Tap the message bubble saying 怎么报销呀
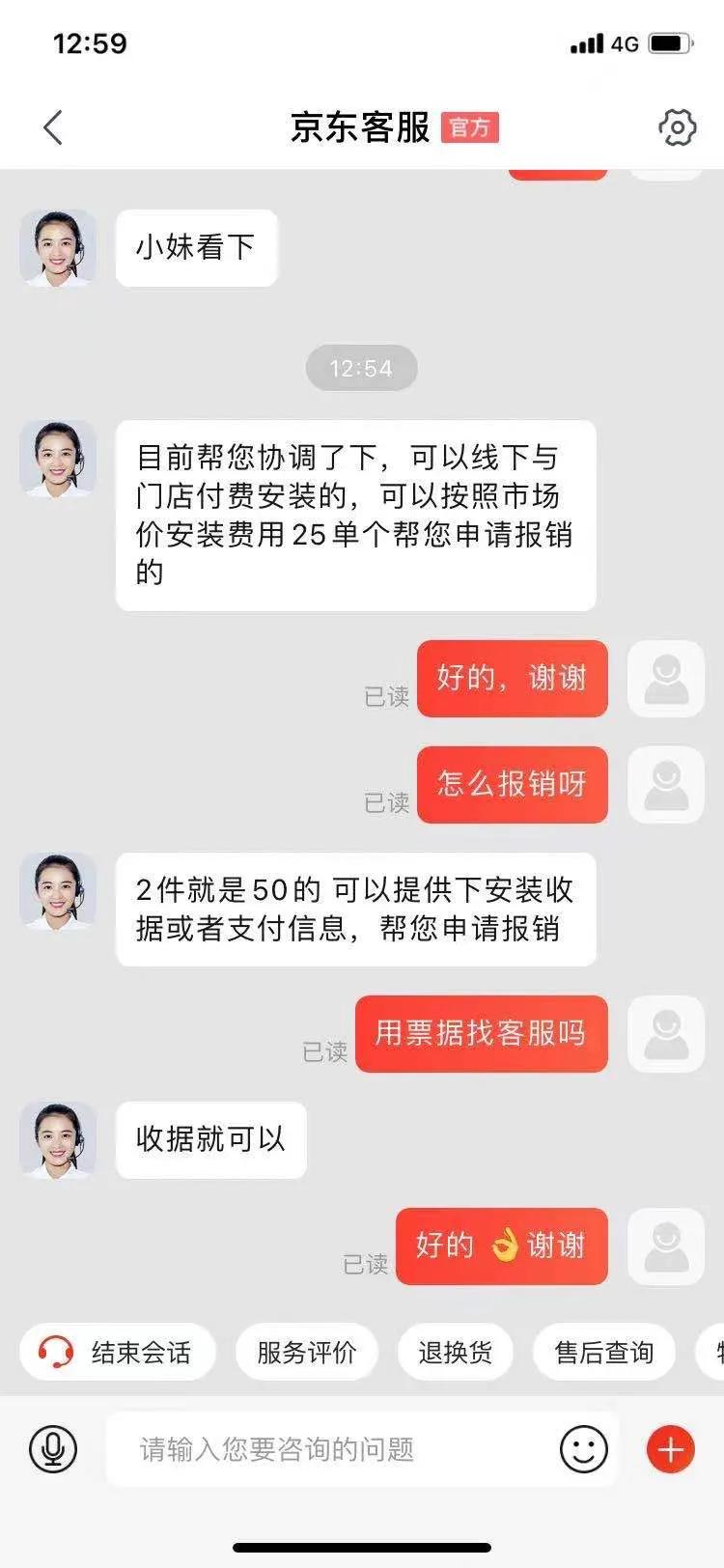The height and width of the screenshot is (1568, 724). point(513,784)
